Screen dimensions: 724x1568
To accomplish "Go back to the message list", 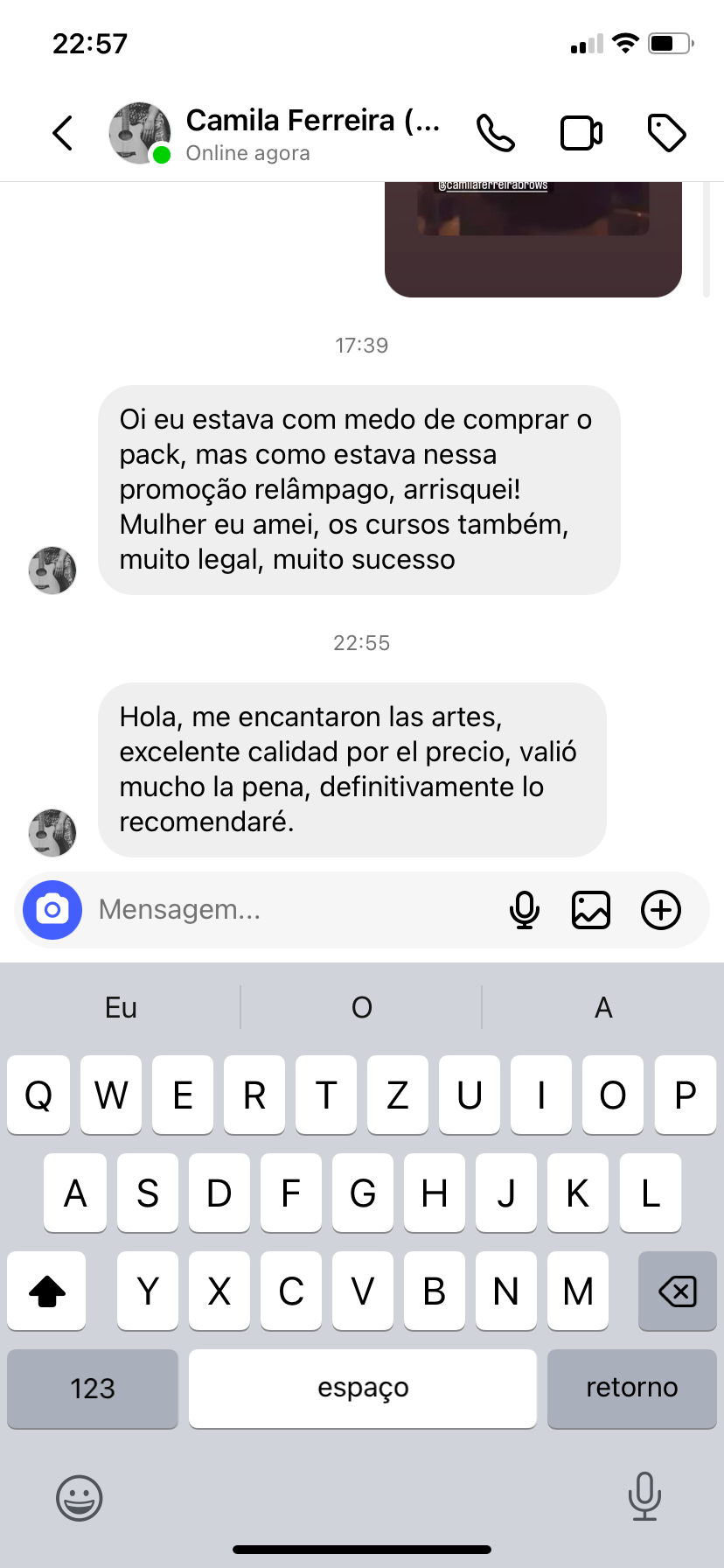I will (63, 133).
